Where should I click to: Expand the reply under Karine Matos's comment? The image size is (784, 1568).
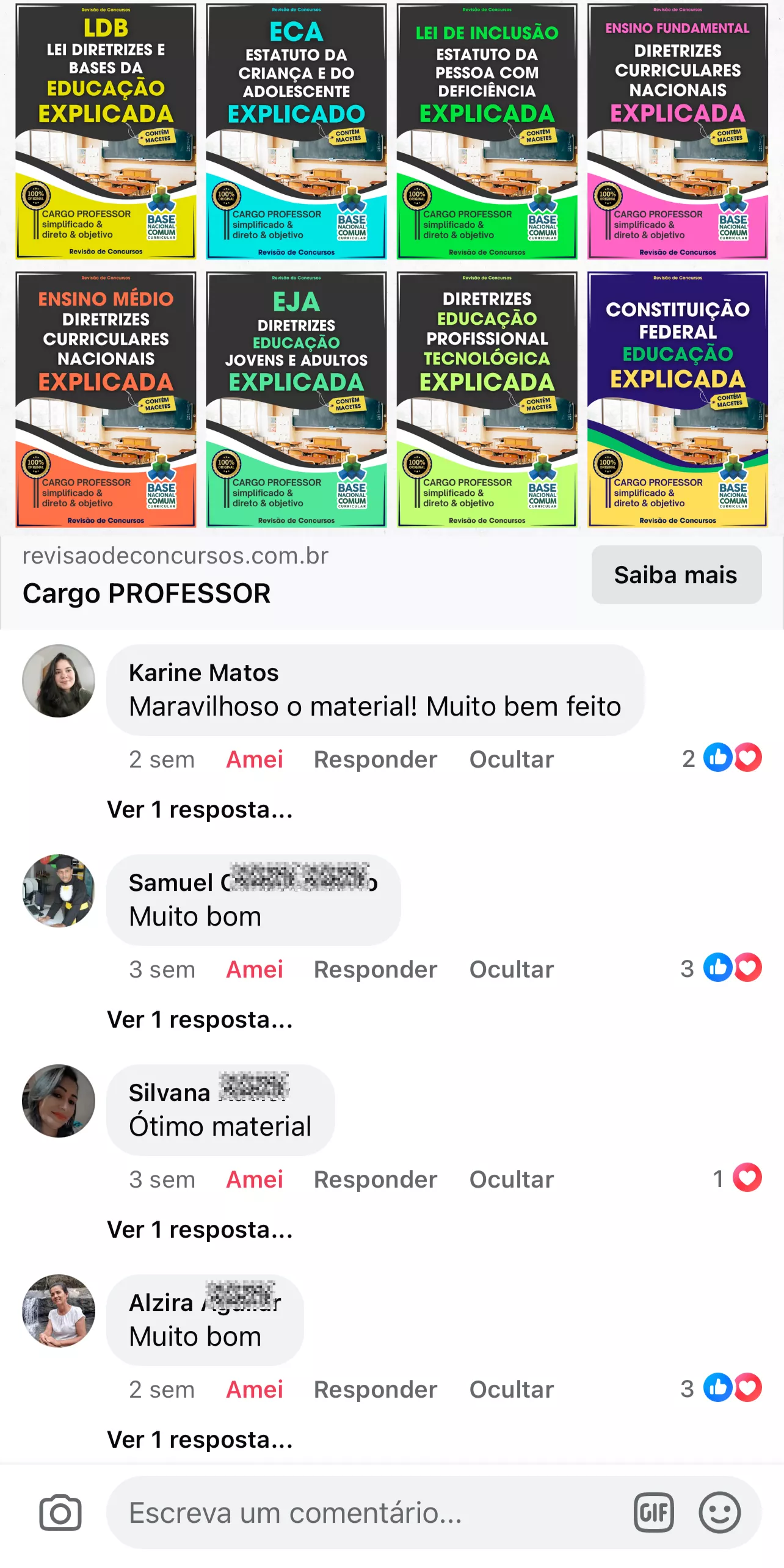[x=200, y=810]
